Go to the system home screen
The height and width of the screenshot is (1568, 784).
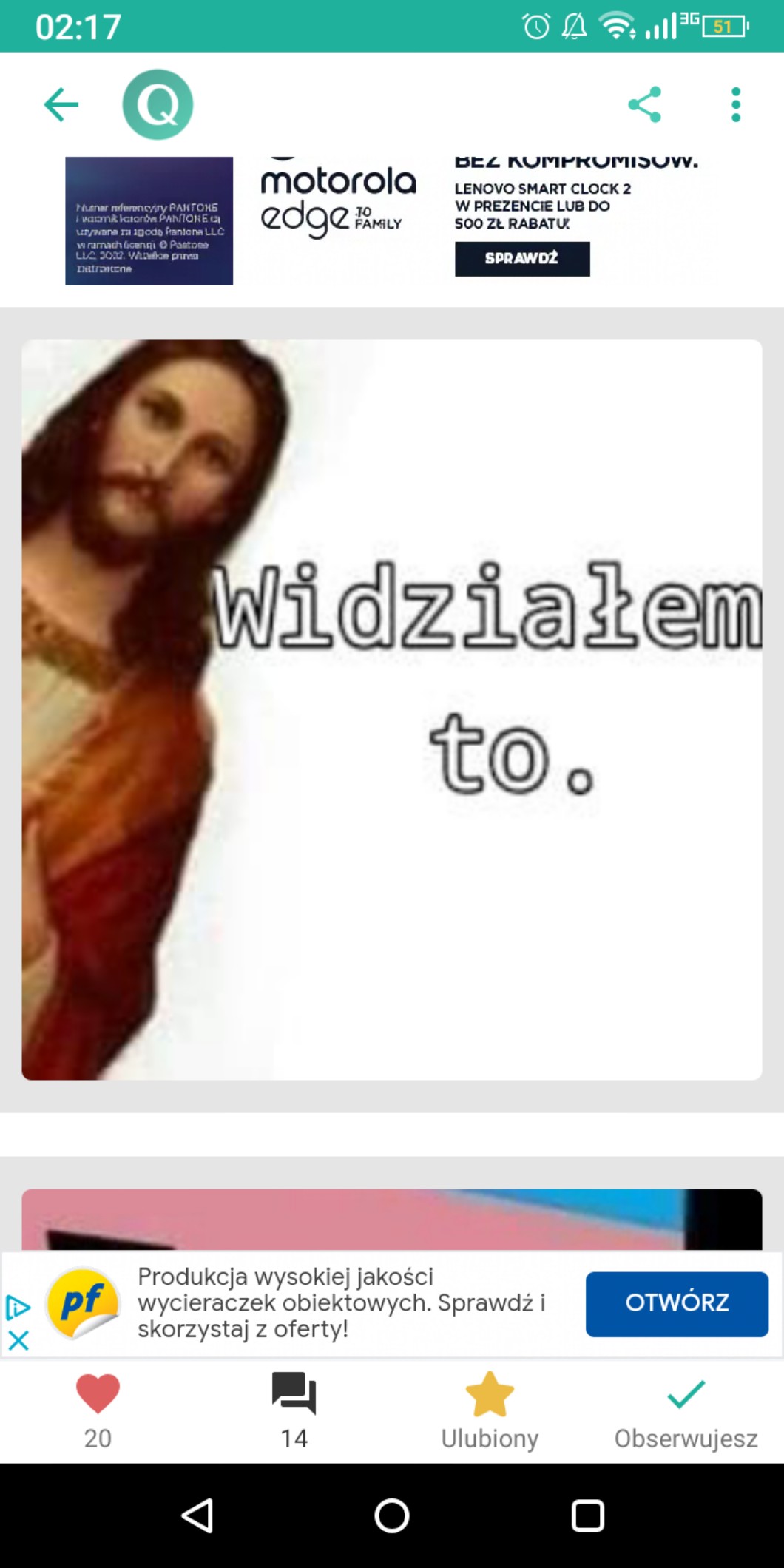392,1515
